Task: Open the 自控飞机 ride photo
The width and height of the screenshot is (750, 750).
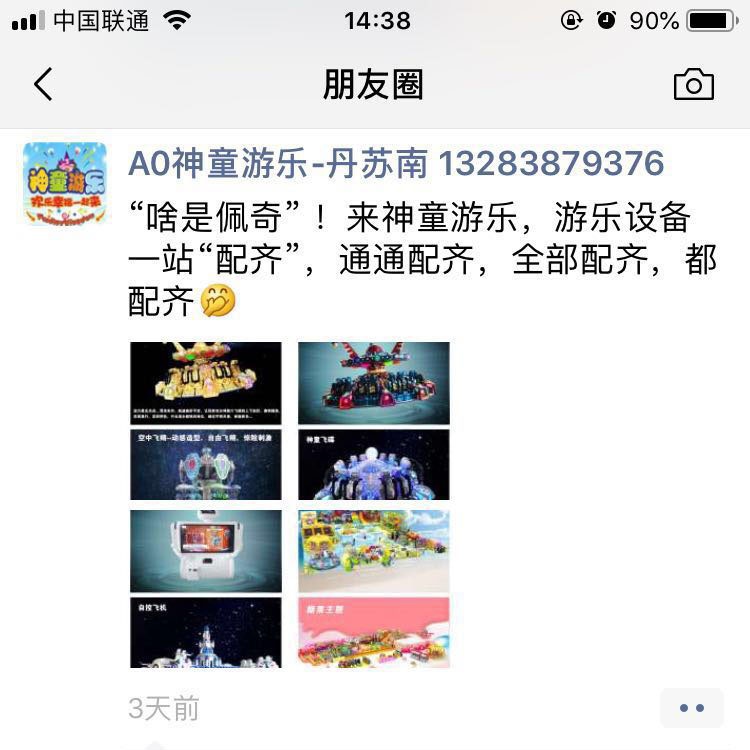Action: 206,633
